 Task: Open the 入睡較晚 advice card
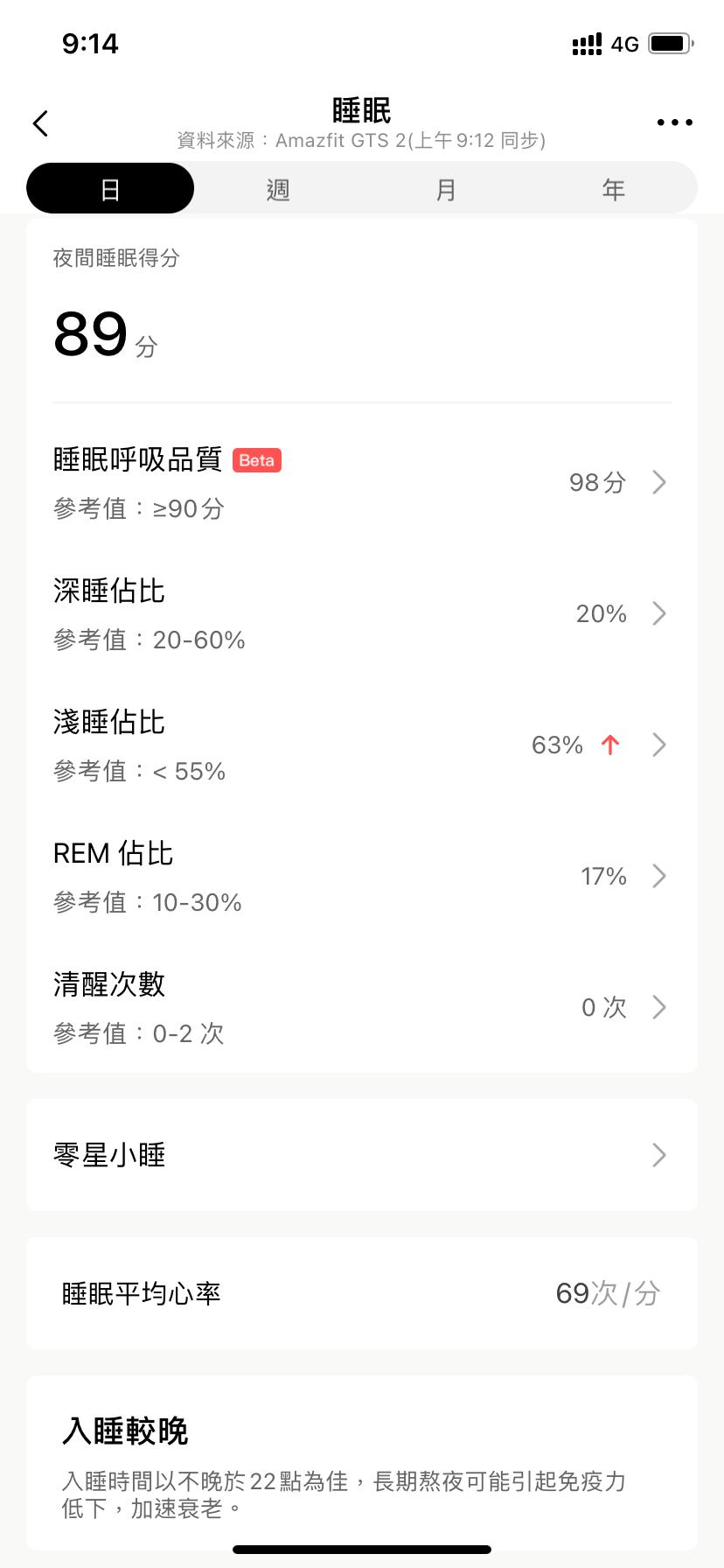(362, 1452)
